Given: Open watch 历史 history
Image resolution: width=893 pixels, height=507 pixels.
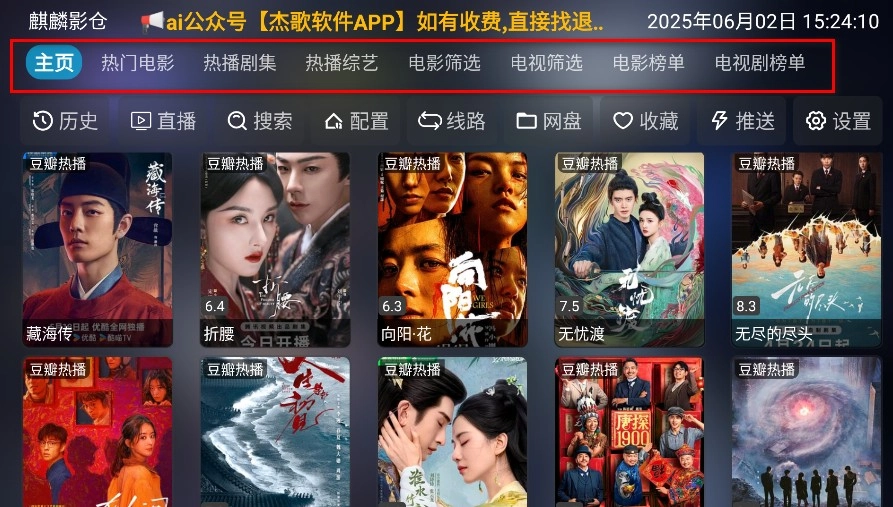Looking at the screenshot, I should pyautogui.click(x=66, y=121).
